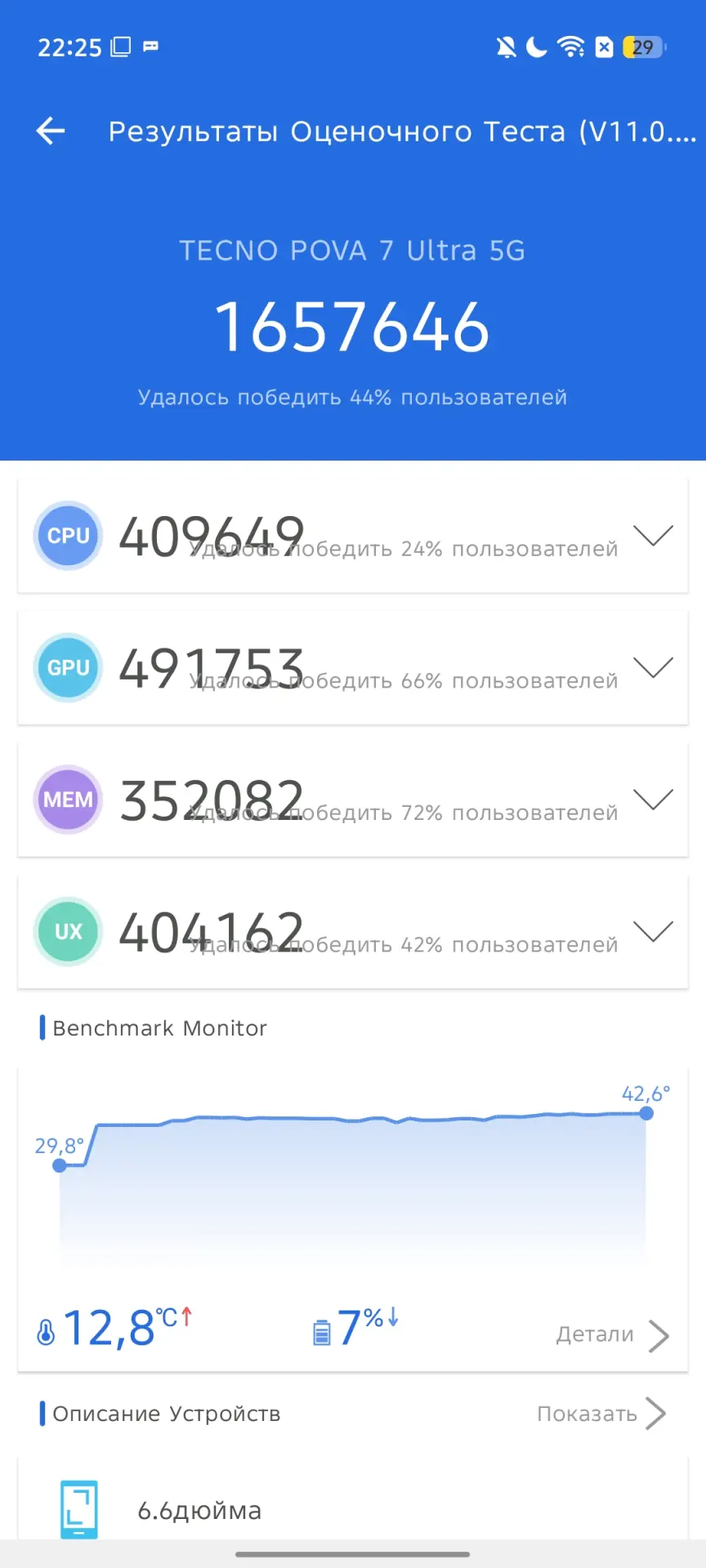This screenshot has width=706, height=1568.
Task: Select the CPU score badge icon
Action: click(x=68, y=536)
